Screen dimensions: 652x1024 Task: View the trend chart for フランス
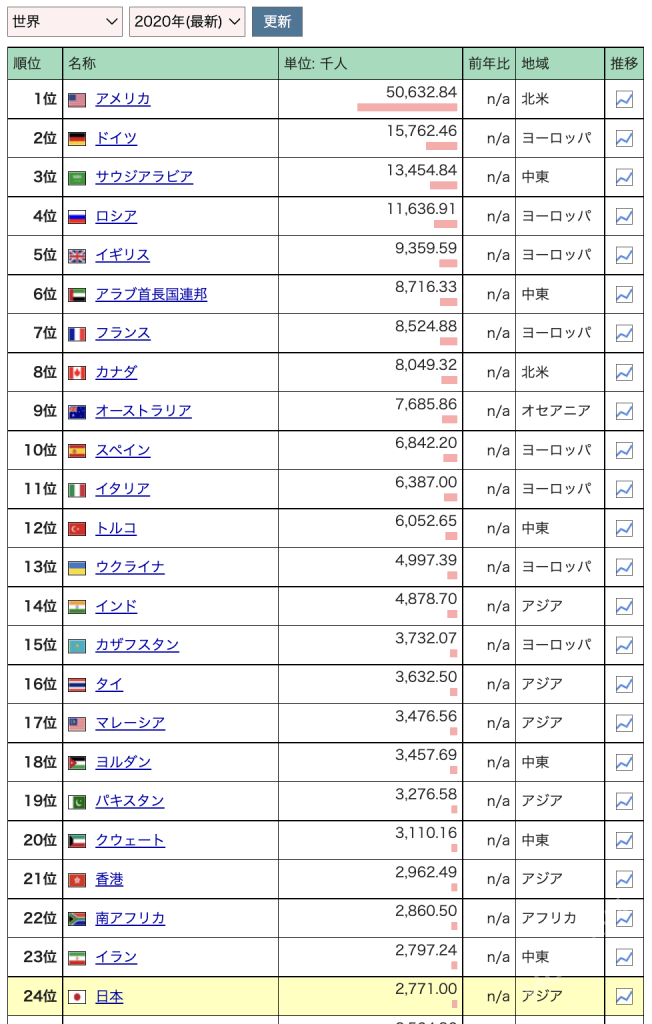[624, 333]
